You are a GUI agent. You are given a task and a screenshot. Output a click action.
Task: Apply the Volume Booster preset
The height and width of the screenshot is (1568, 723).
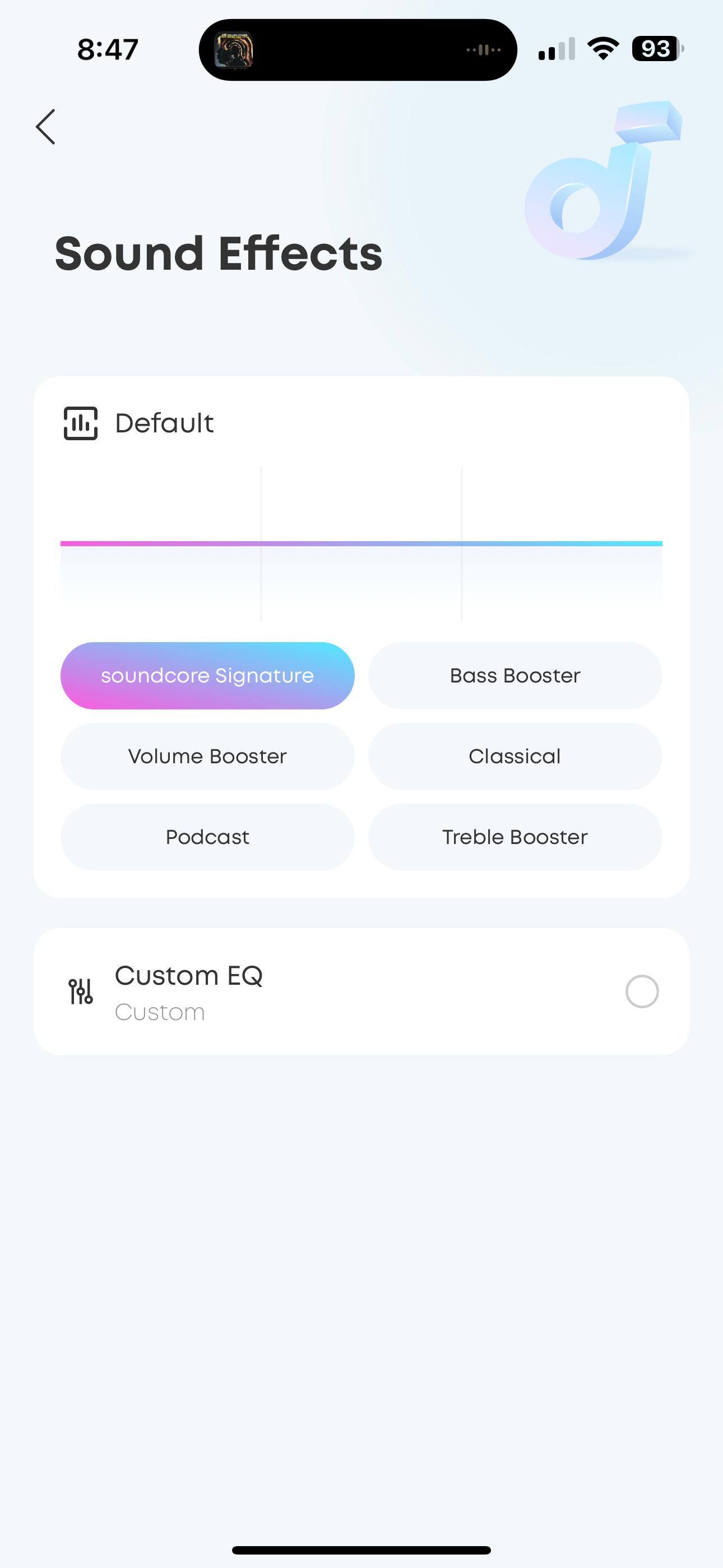click(x=207, y=756)
